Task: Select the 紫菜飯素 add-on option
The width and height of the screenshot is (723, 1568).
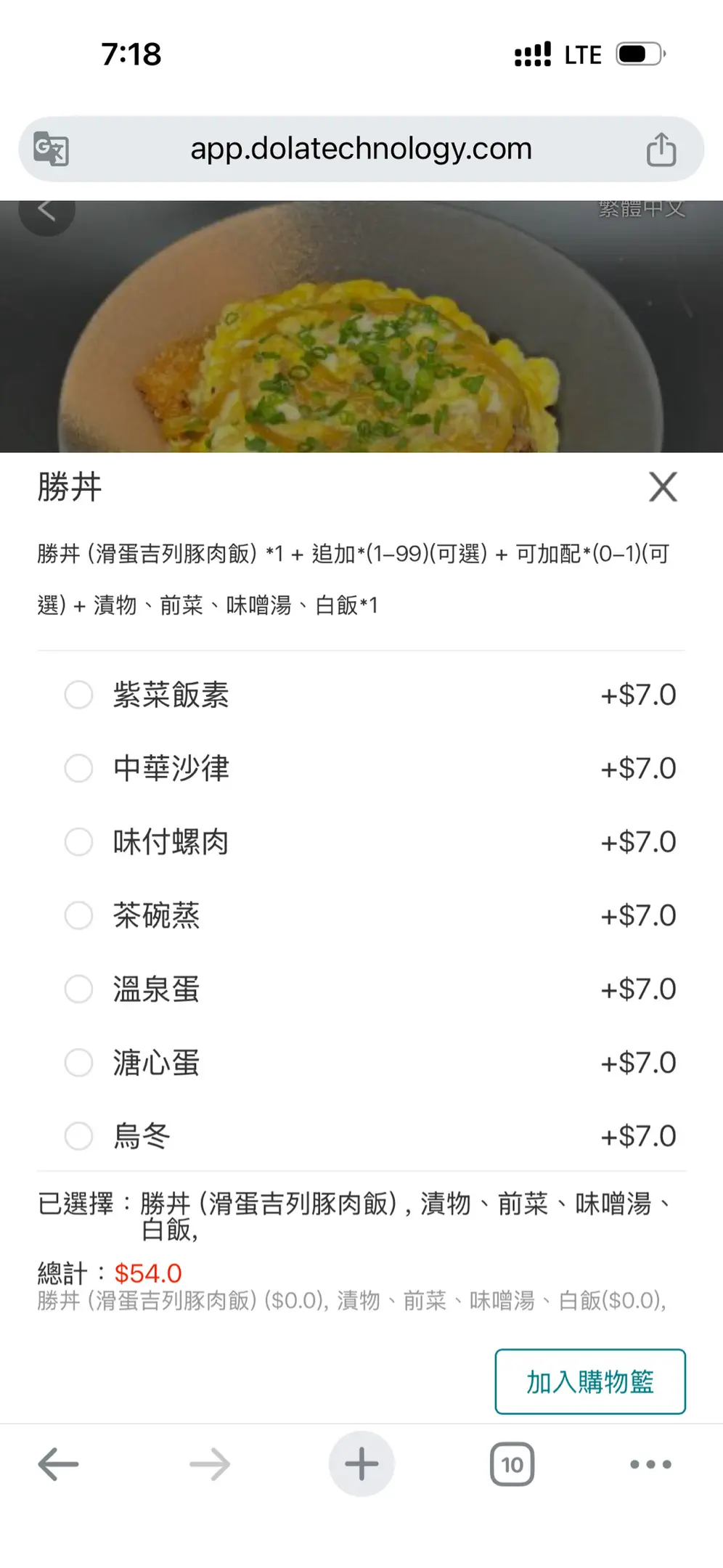Action: 78,695
